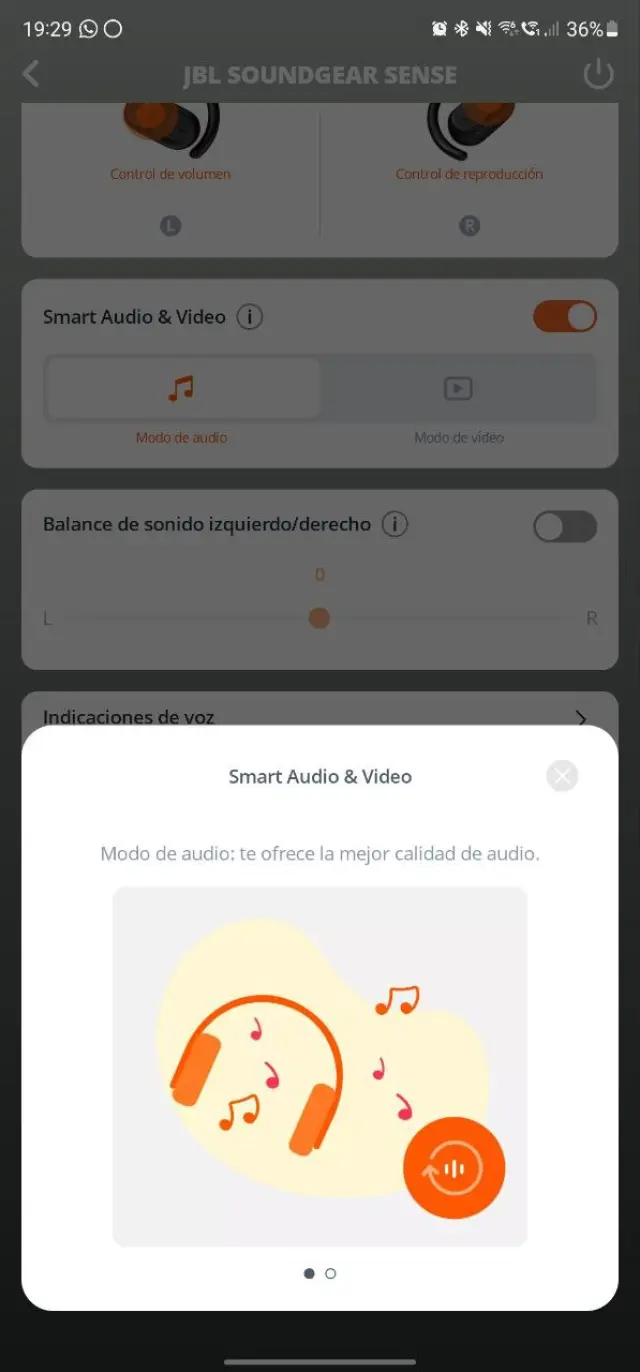Image resolution: width=640 pixels, height=1372 pixels.
Task: Open info icon beside Smart Audio & Video
Action: click(250, 317)
